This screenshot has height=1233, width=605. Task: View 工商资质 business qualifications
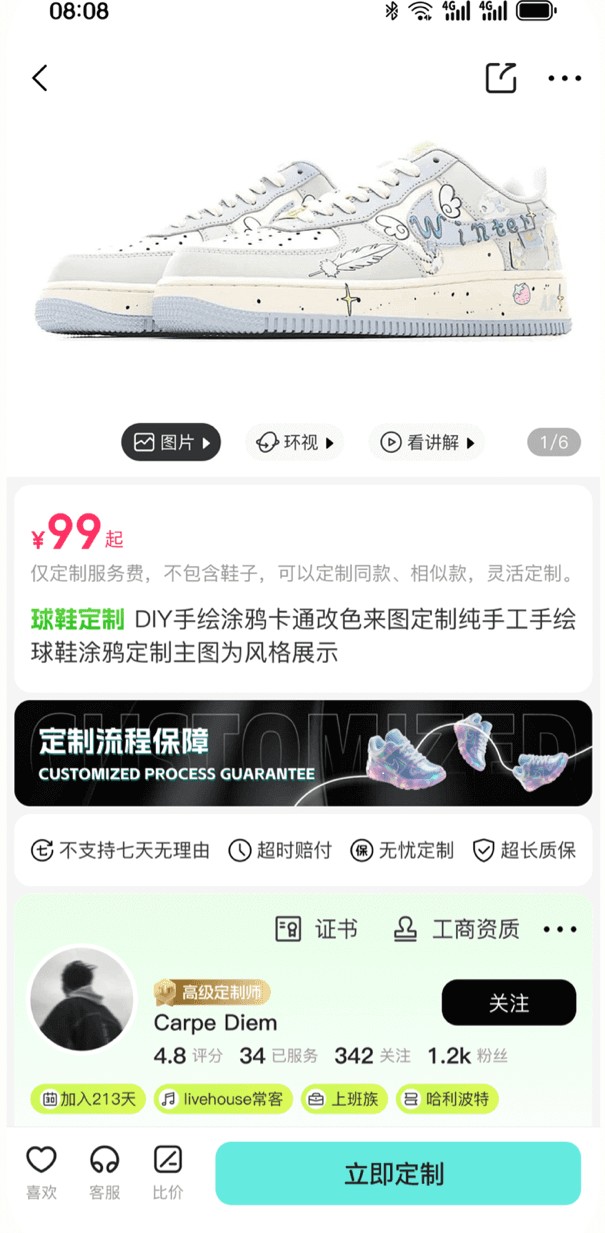pyautogui.click(x=456, y=929)
